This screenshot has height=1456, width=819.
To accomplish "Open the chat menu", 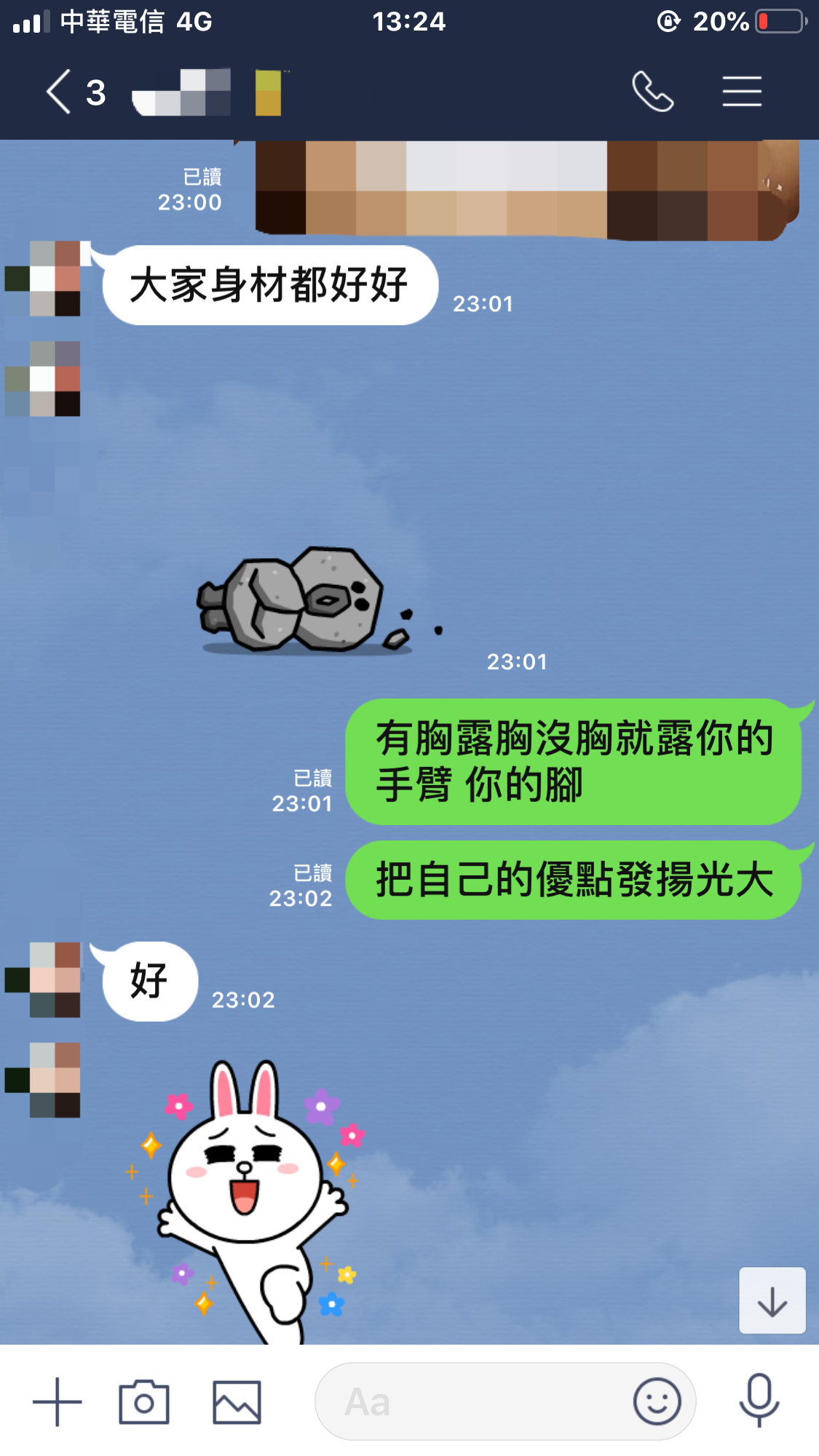I will coord(742,92).
